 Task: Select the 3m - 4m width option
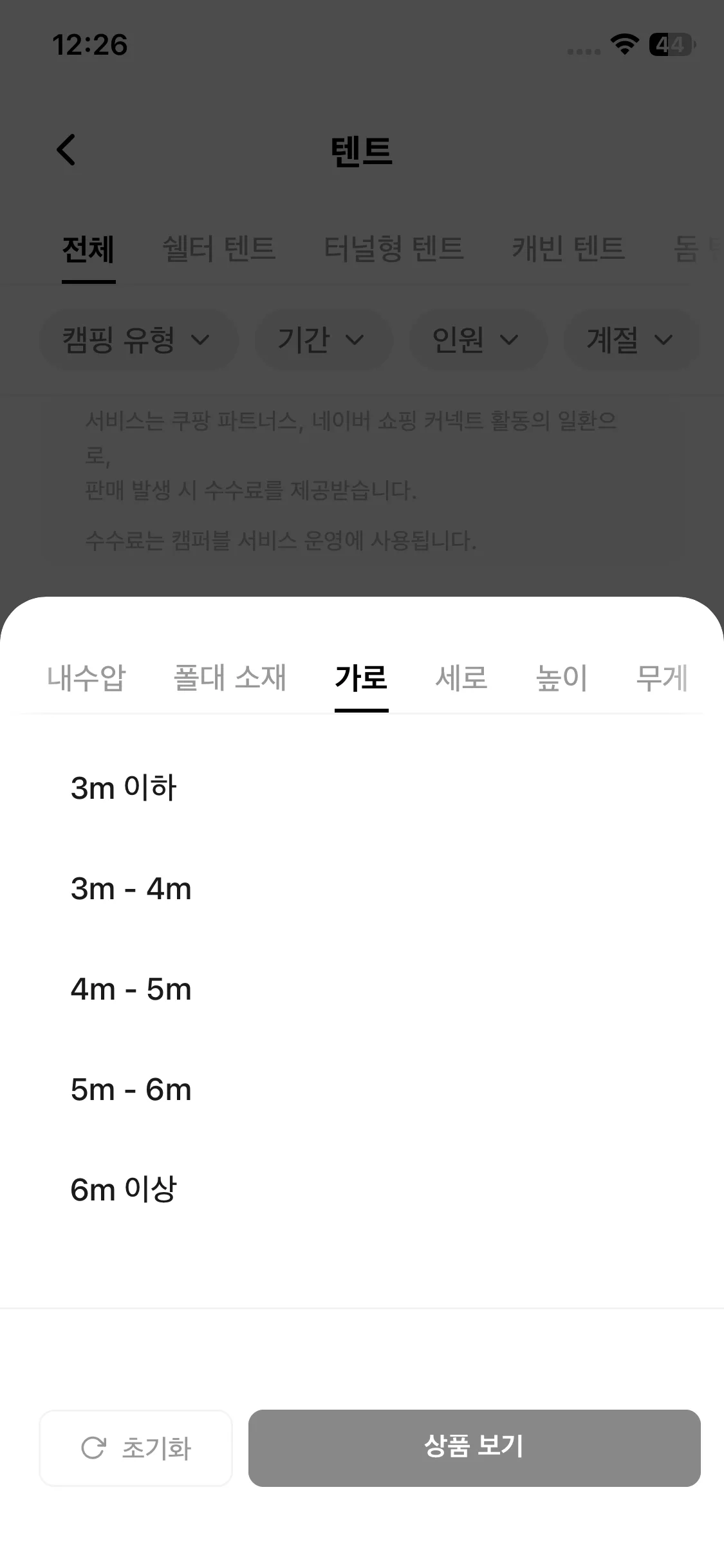point(131,889)
